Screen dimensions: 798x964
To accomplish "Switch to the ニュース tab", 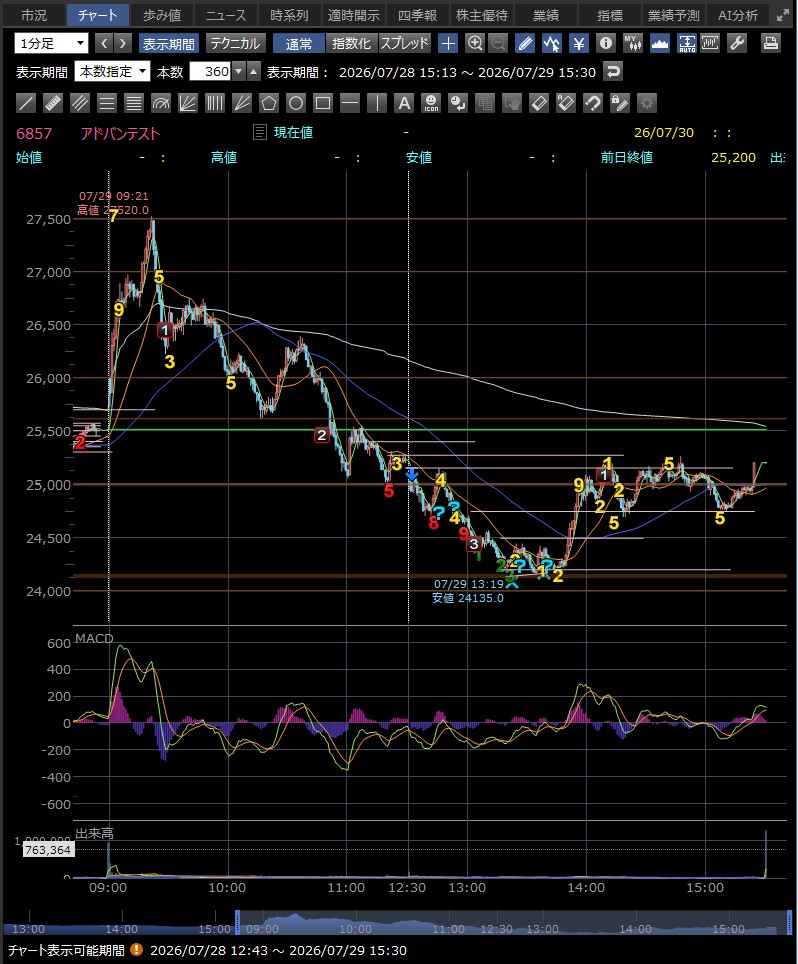I will [x=225, y=15].
